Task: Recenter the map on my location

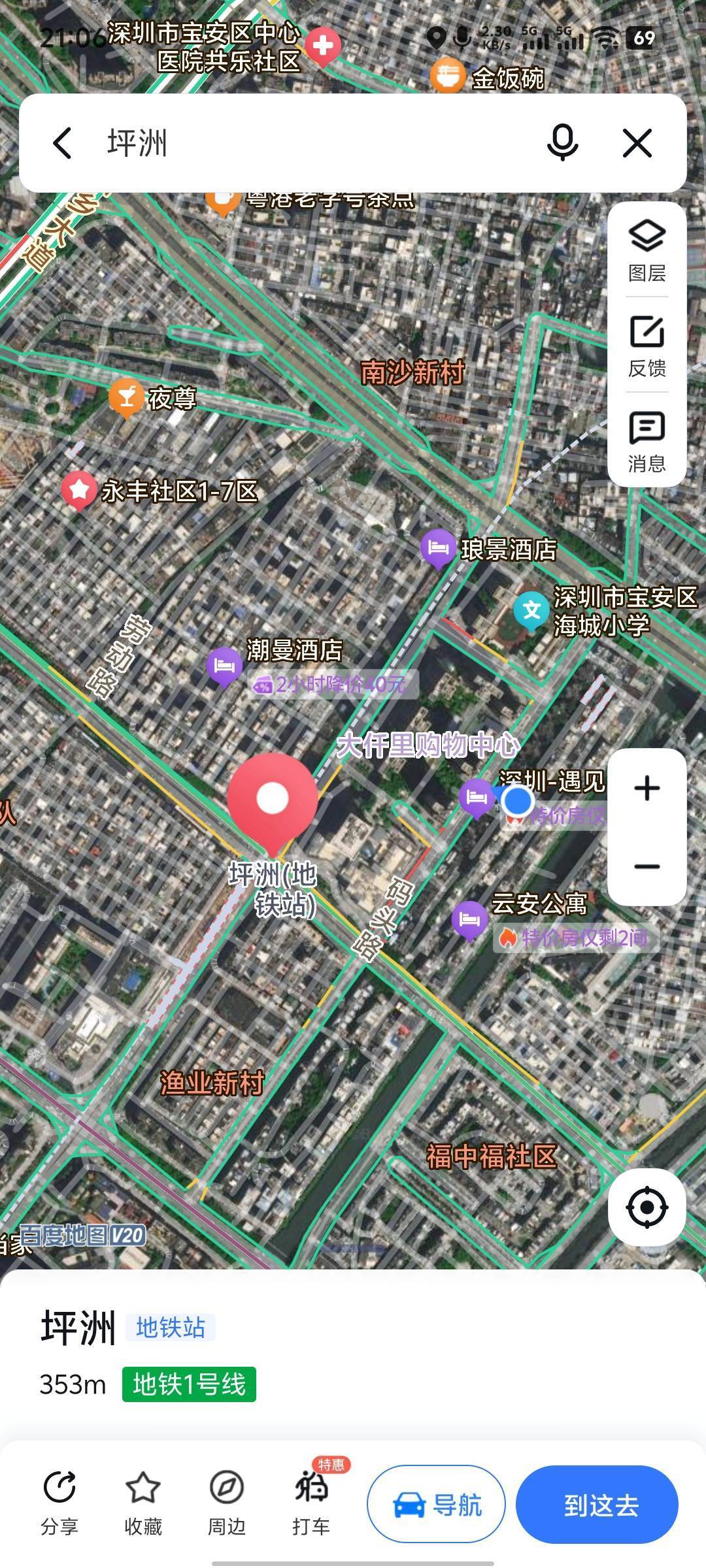Action: pyautogui.click(x=647, y=1207)
